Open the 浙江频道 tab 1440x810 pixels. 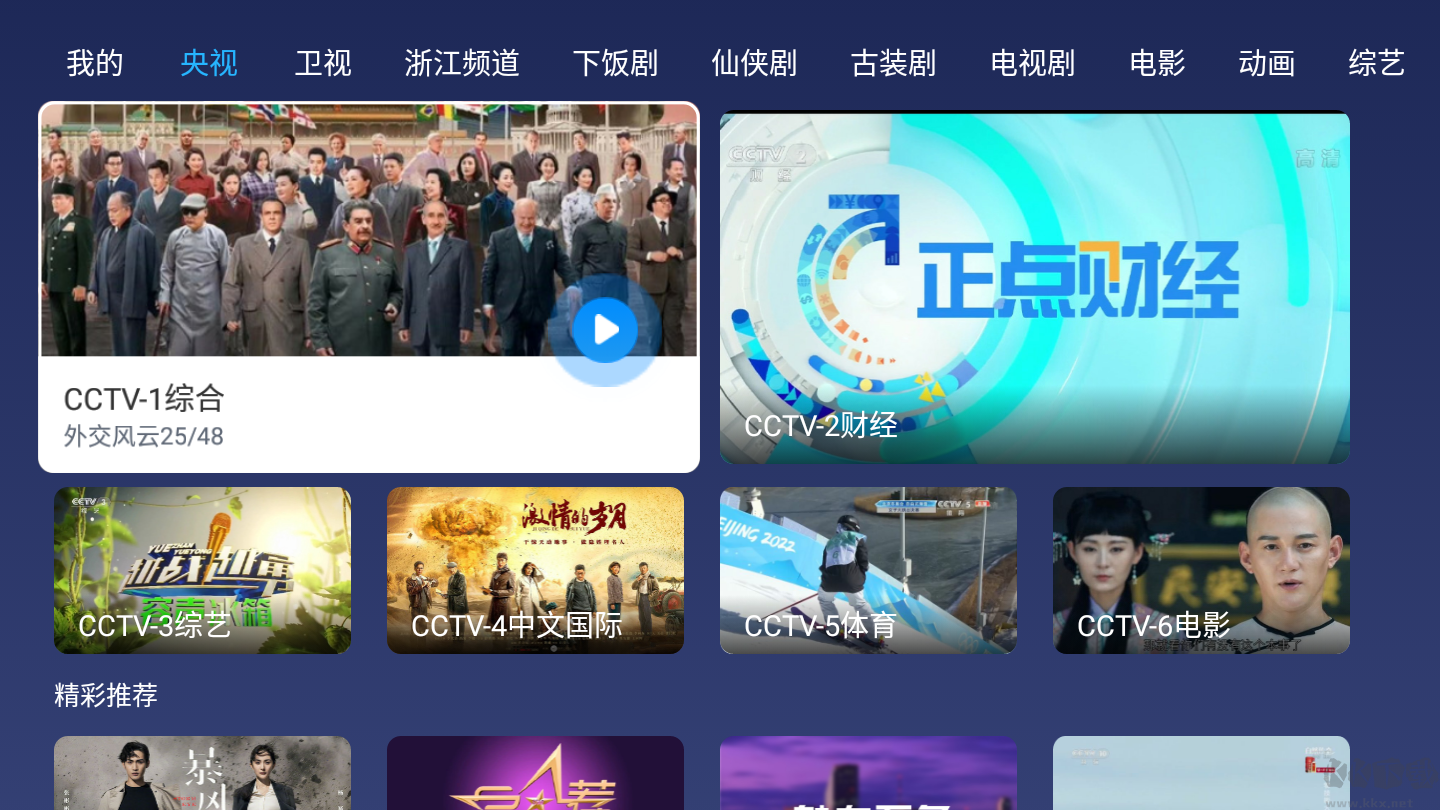(x=462, y=63)
